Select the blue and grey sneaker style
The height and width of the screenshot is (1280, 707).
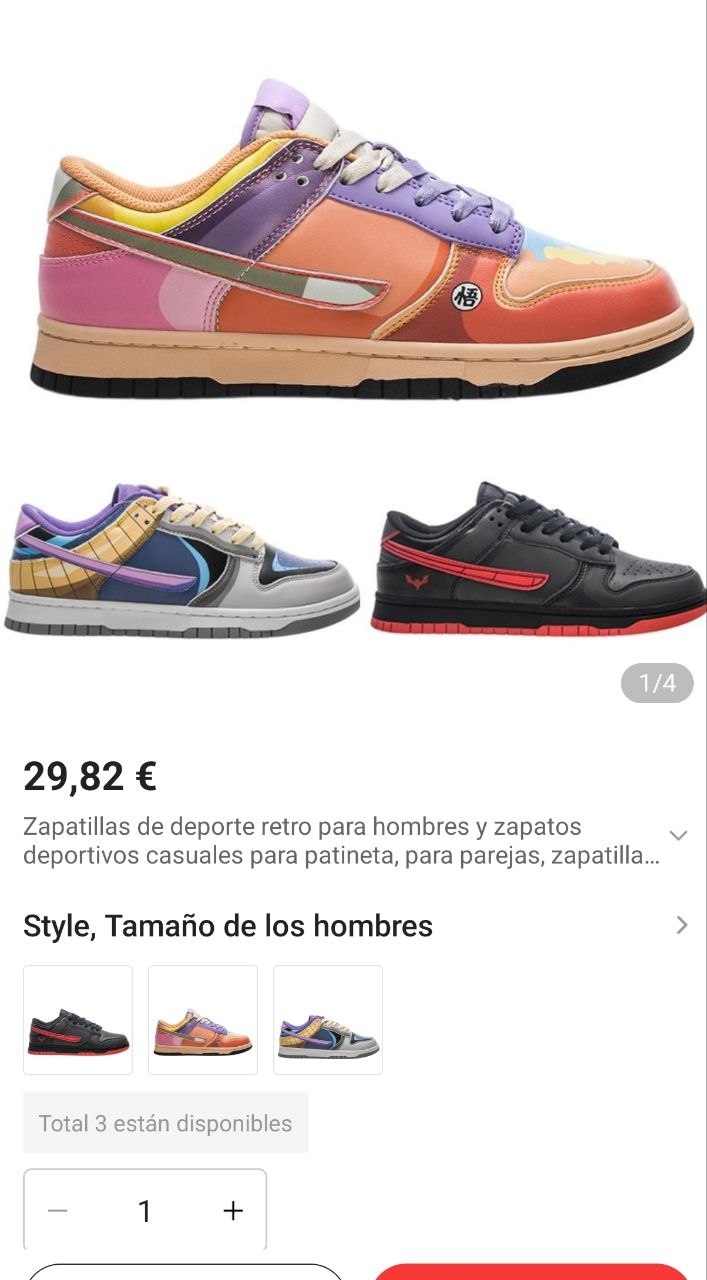pos(328,1020)
